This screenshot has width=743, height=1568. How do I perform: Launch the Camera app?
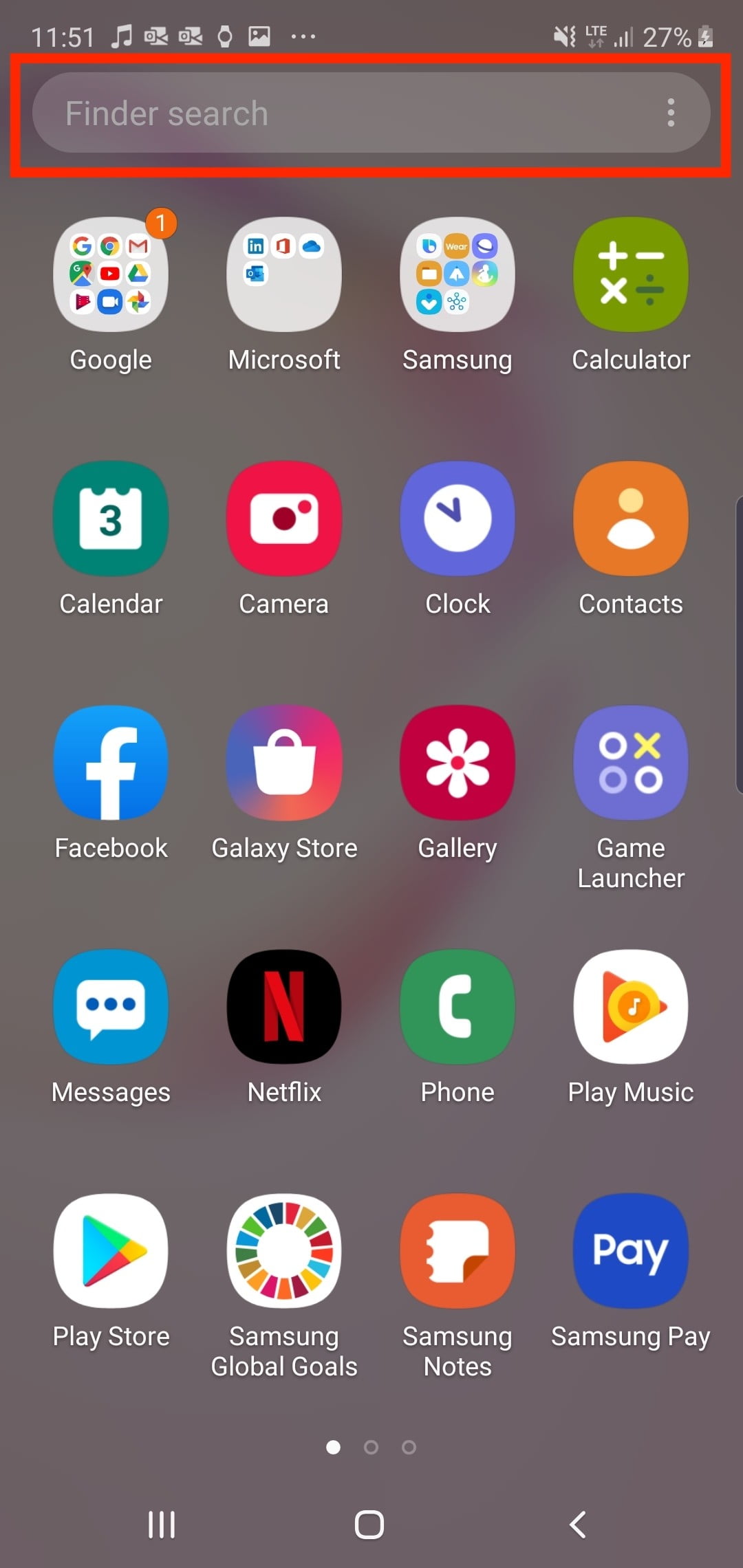[283, 519]
